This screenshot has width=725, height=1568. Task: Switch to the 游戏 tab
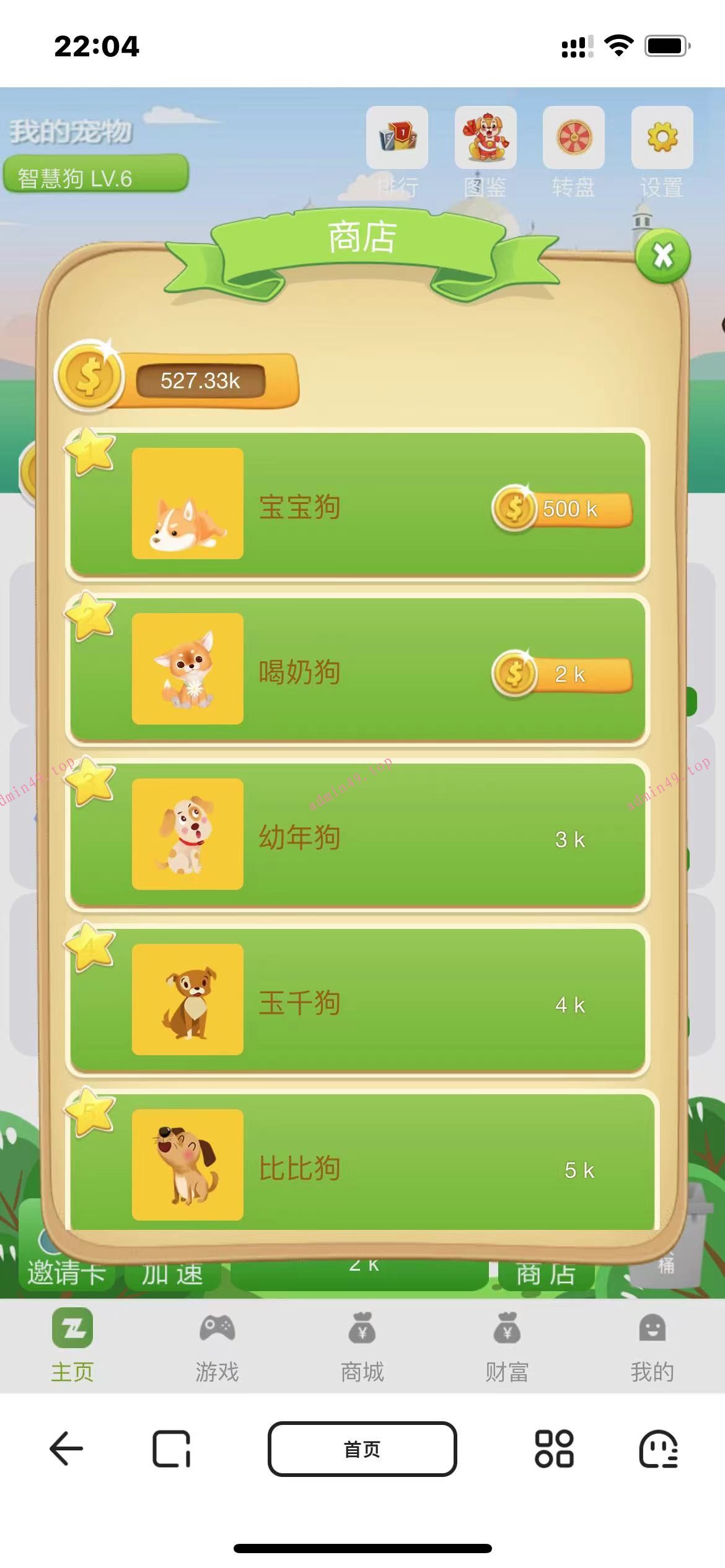(x=217, y=1343)
